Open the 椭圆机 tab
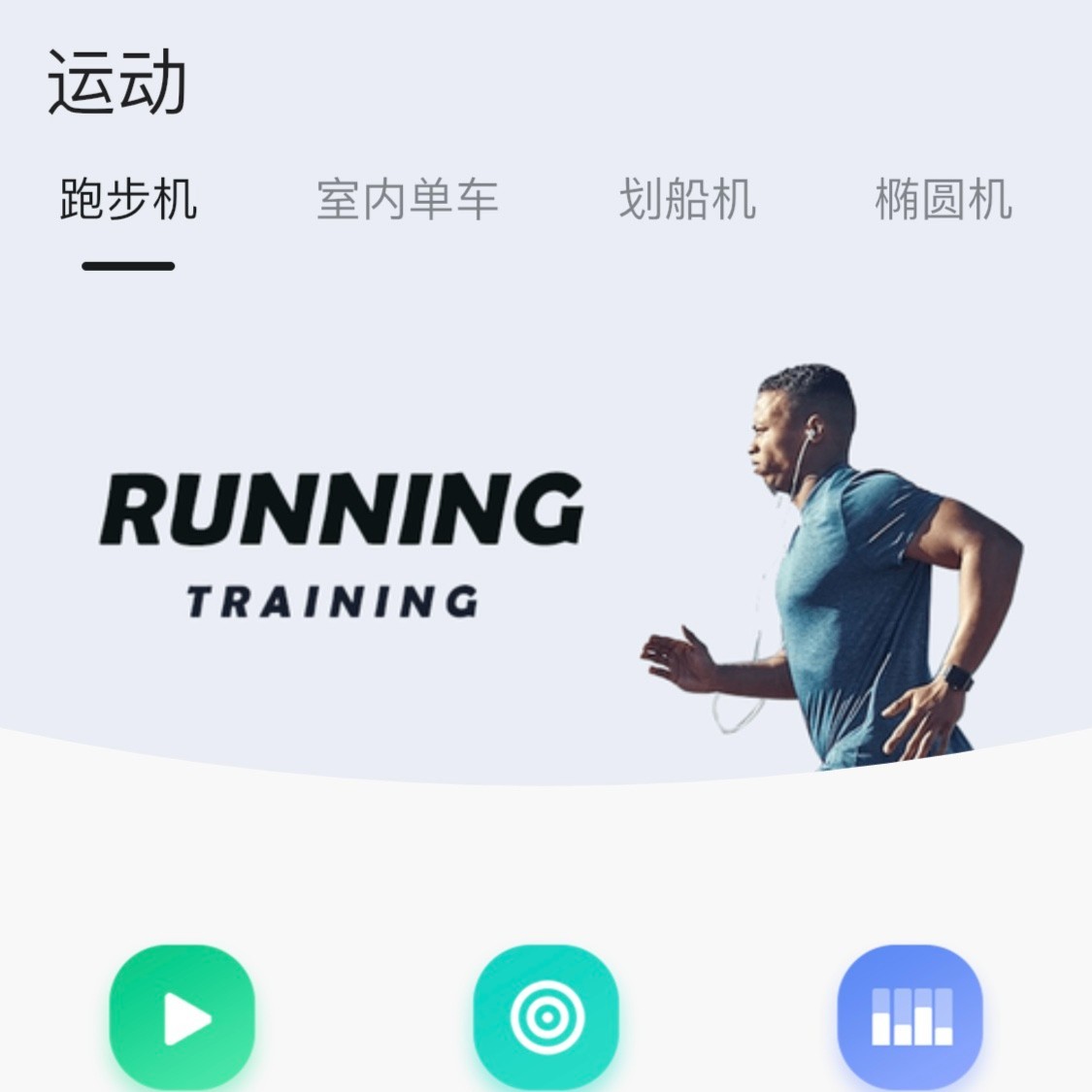The width and height of the screenshot is (1092, 1092). 943,199
